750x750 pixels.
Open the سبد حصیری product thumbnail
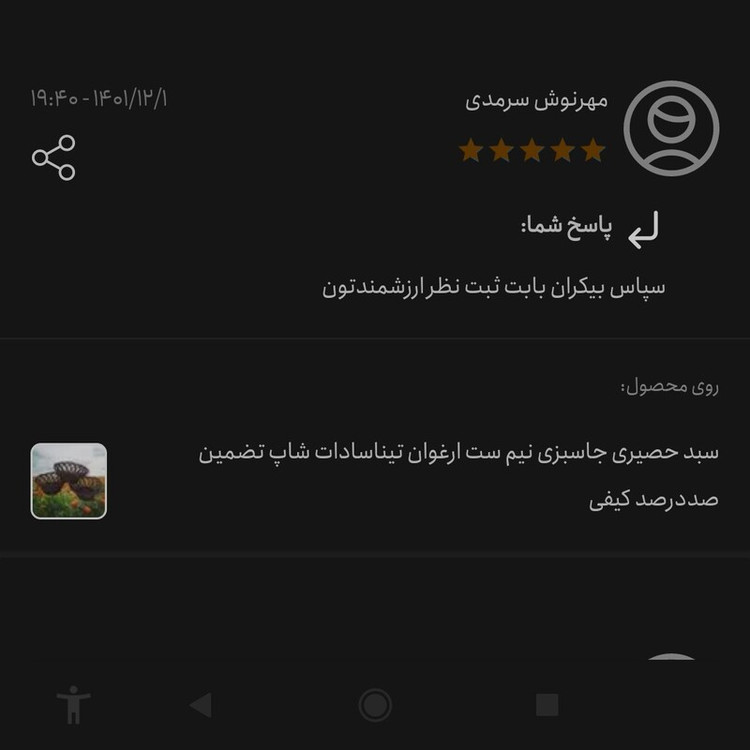point(69,481)
